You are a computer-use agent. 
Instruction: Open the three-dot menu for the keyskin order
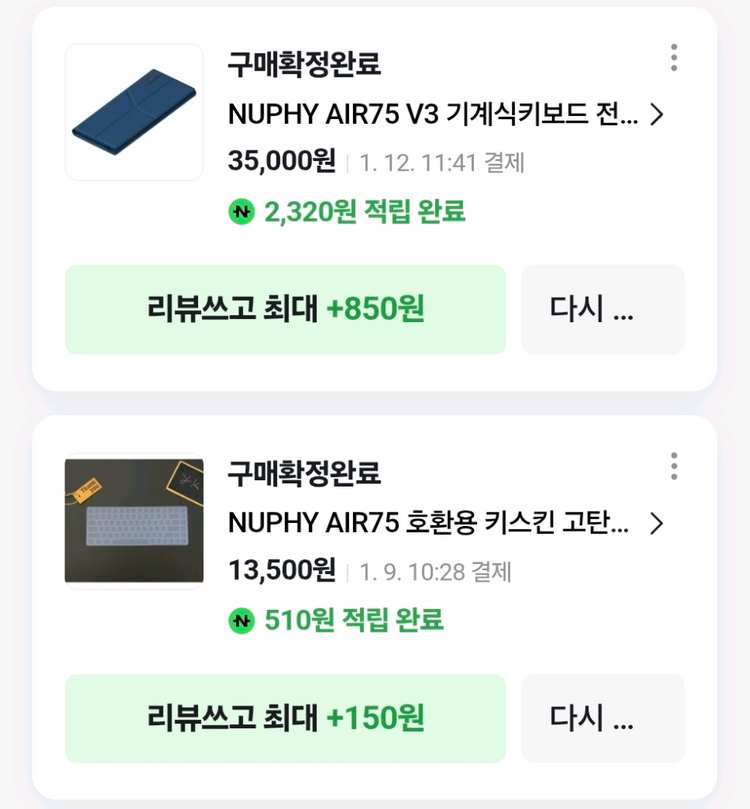pos(676,466)
